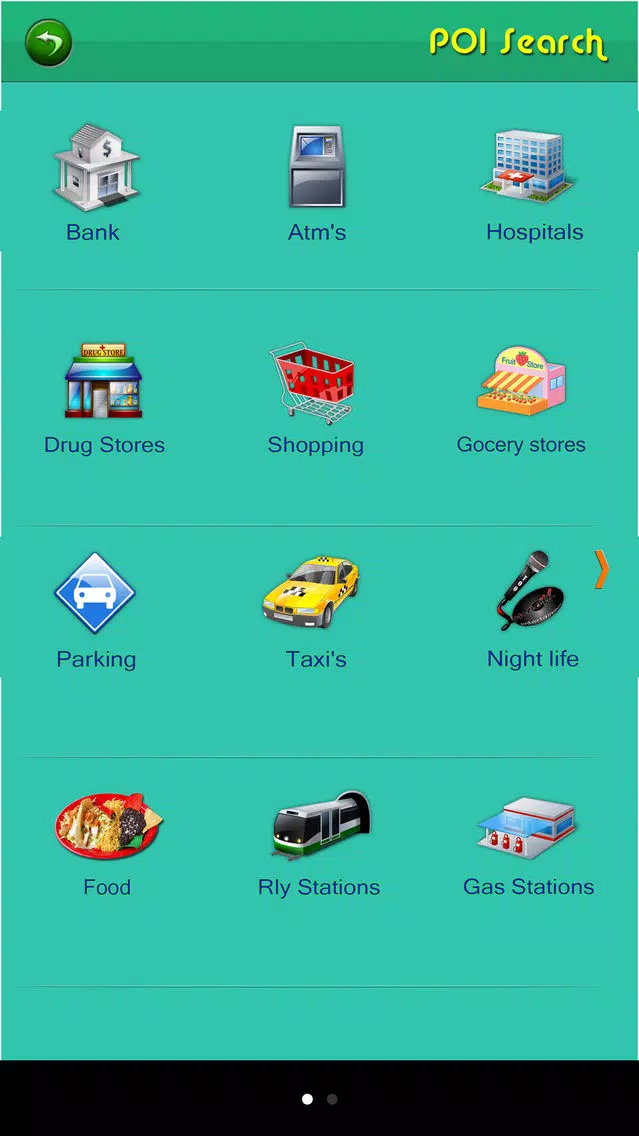This screenshot has height=1136, width=639.
Task: Open the Taxi's category
Action: click(316, 611)
